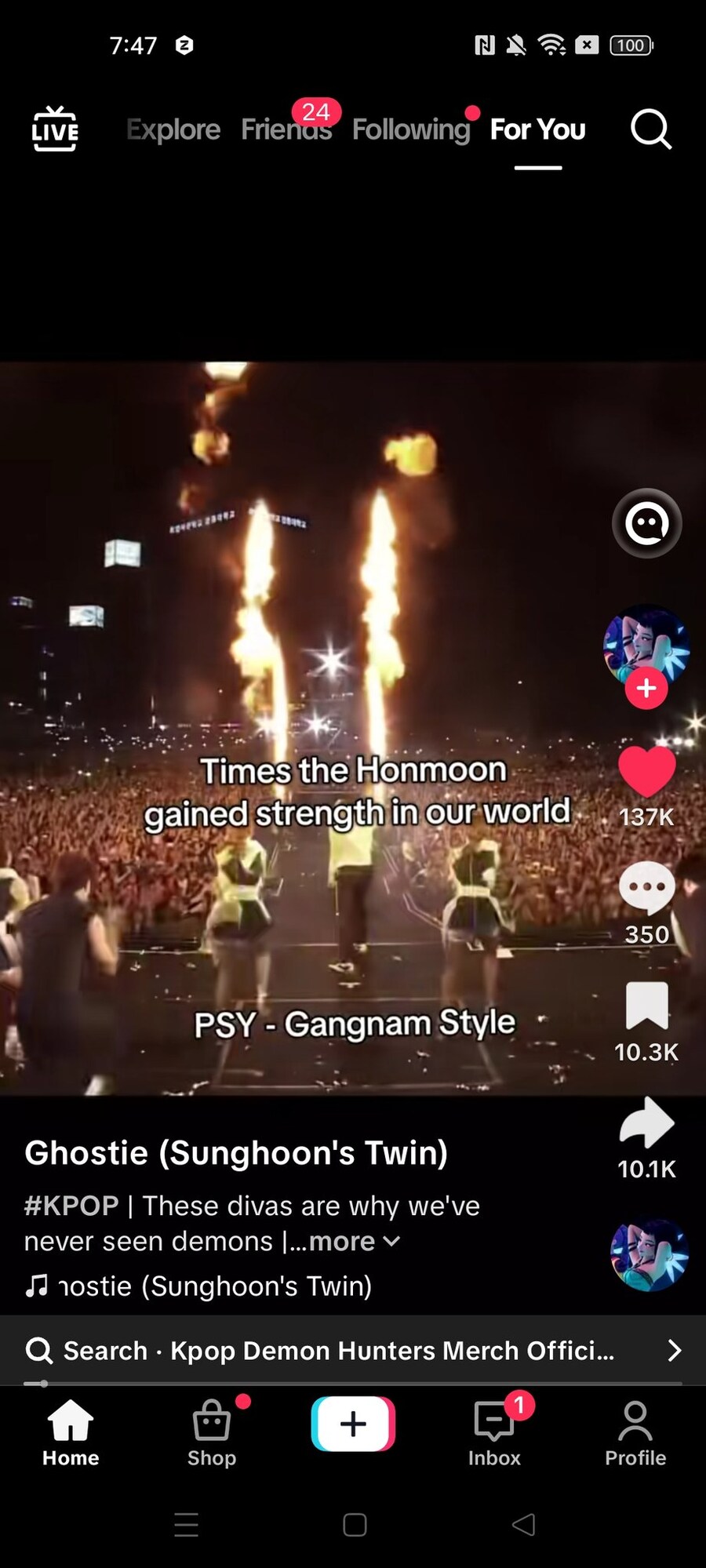706x1568 pixels.
Task: Share this video via the arrow icon
Action: [x=646, y=1123]
